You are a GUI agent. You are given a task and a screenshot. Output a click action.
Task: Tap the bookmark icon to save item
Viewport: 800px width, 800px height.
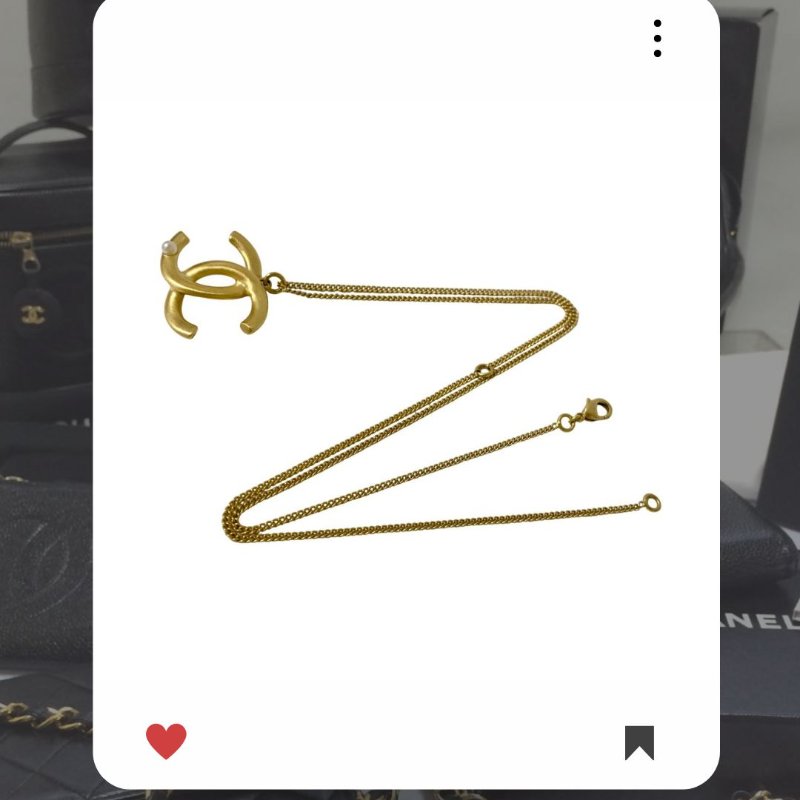639,742
